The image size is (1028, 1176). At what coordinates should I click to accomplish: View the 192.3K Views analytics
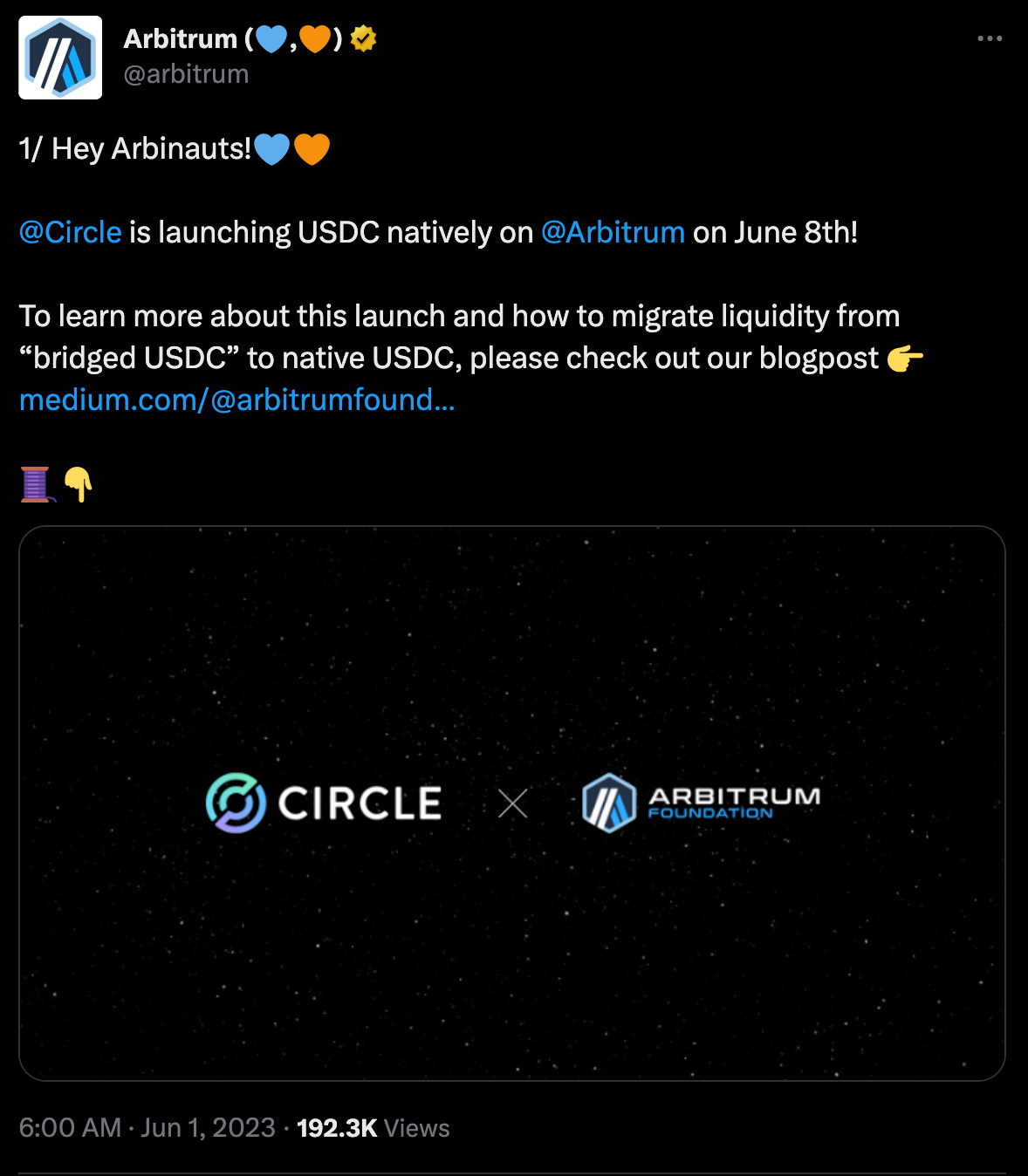(374, 1128)
